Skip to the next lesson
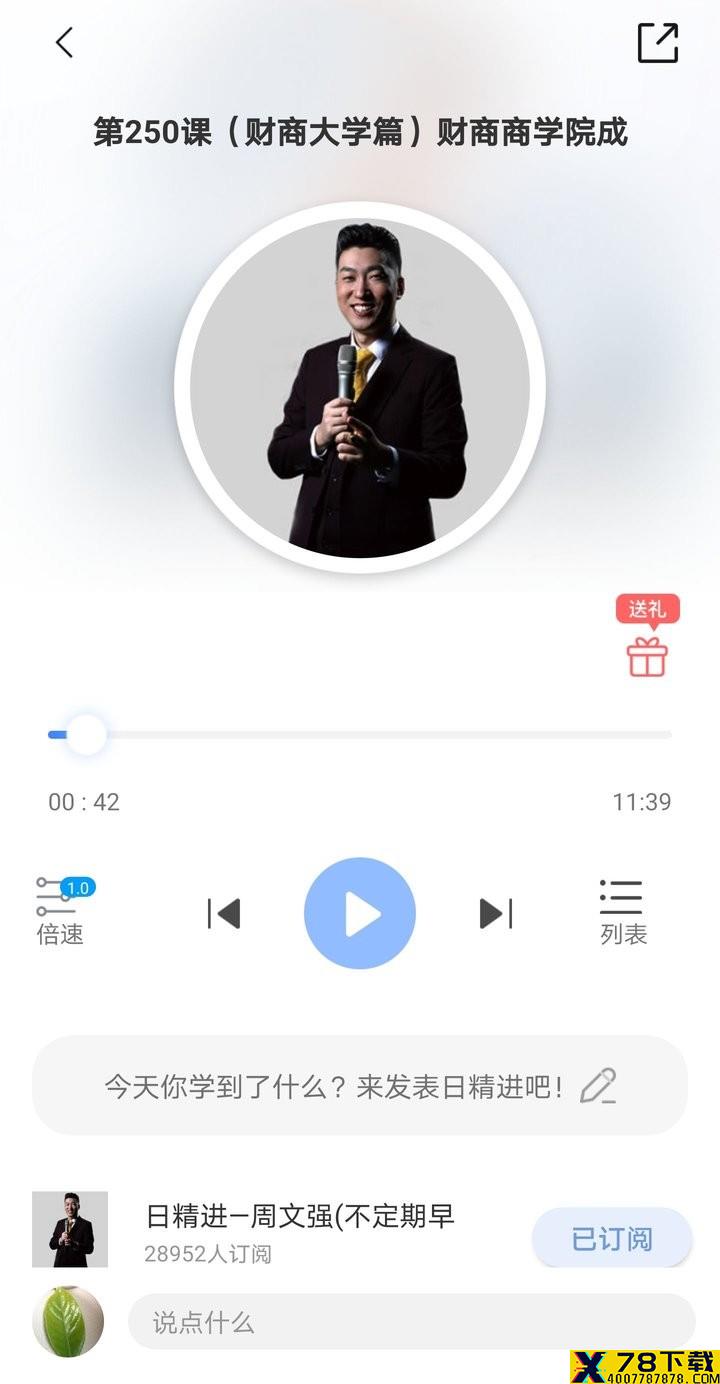 click(496, 913)
